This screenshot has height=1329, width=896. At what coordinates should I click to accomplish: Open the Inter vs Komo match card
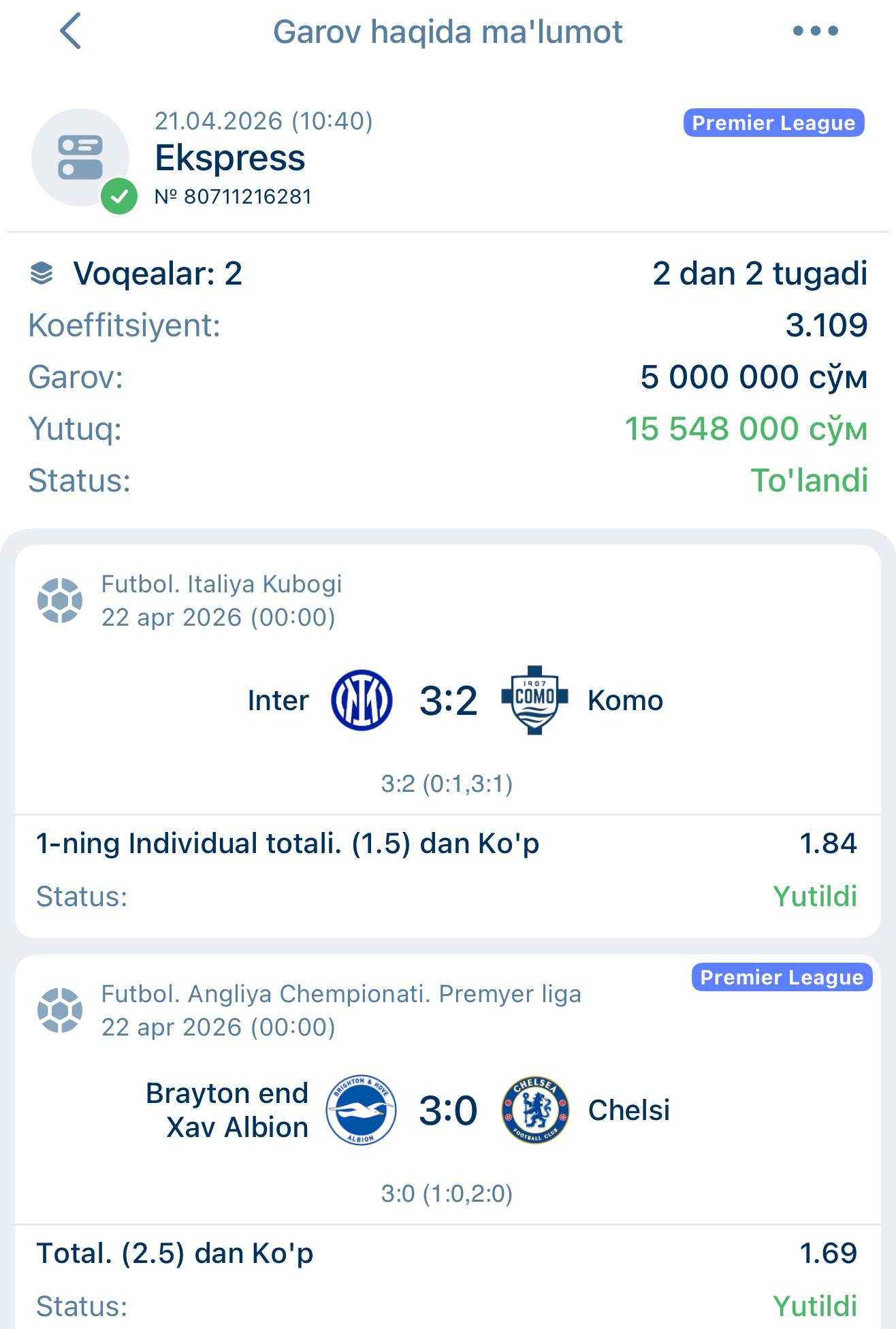448,701
